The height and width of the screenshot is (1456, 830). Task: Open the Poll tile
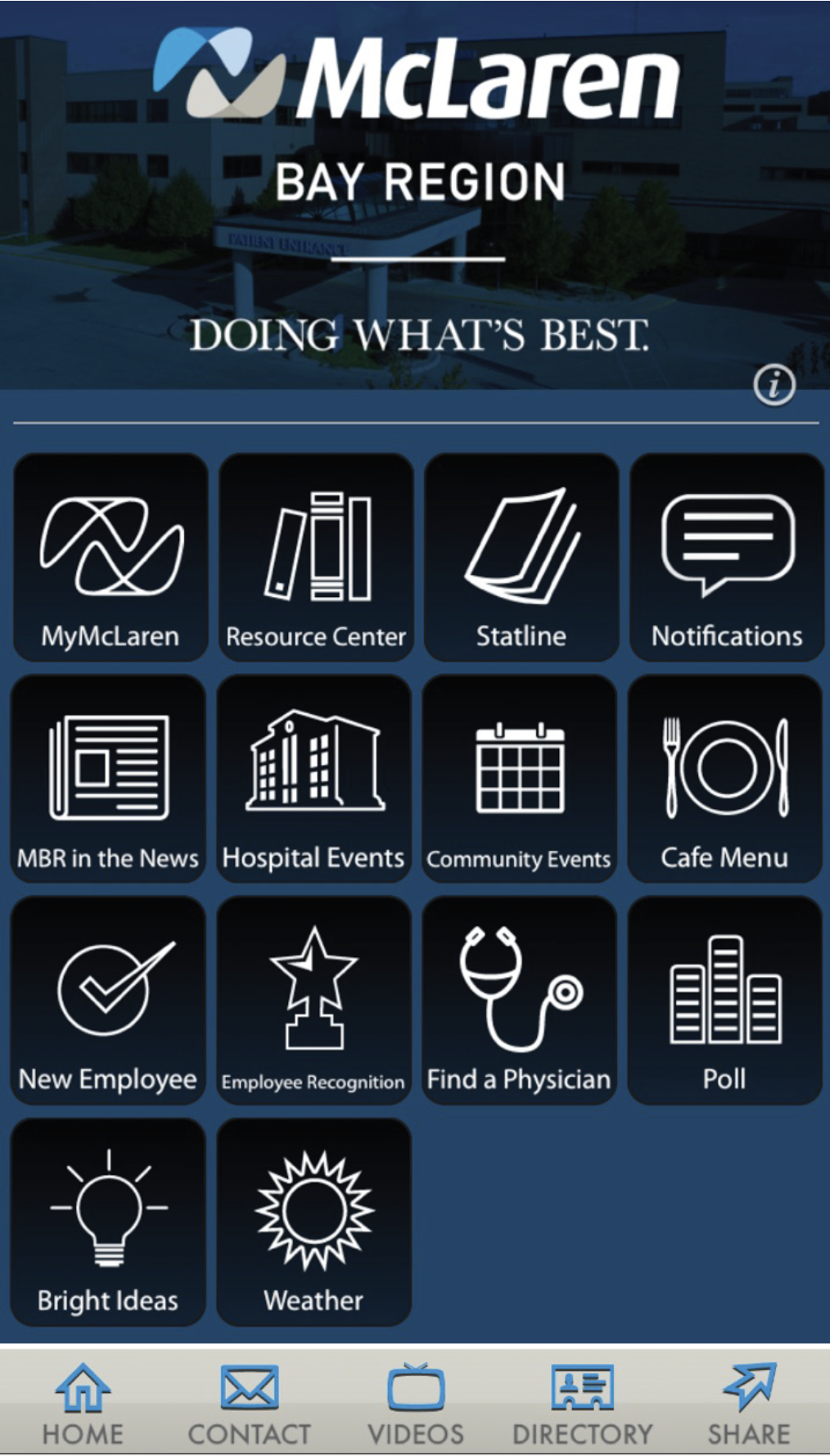point(724,1000)
